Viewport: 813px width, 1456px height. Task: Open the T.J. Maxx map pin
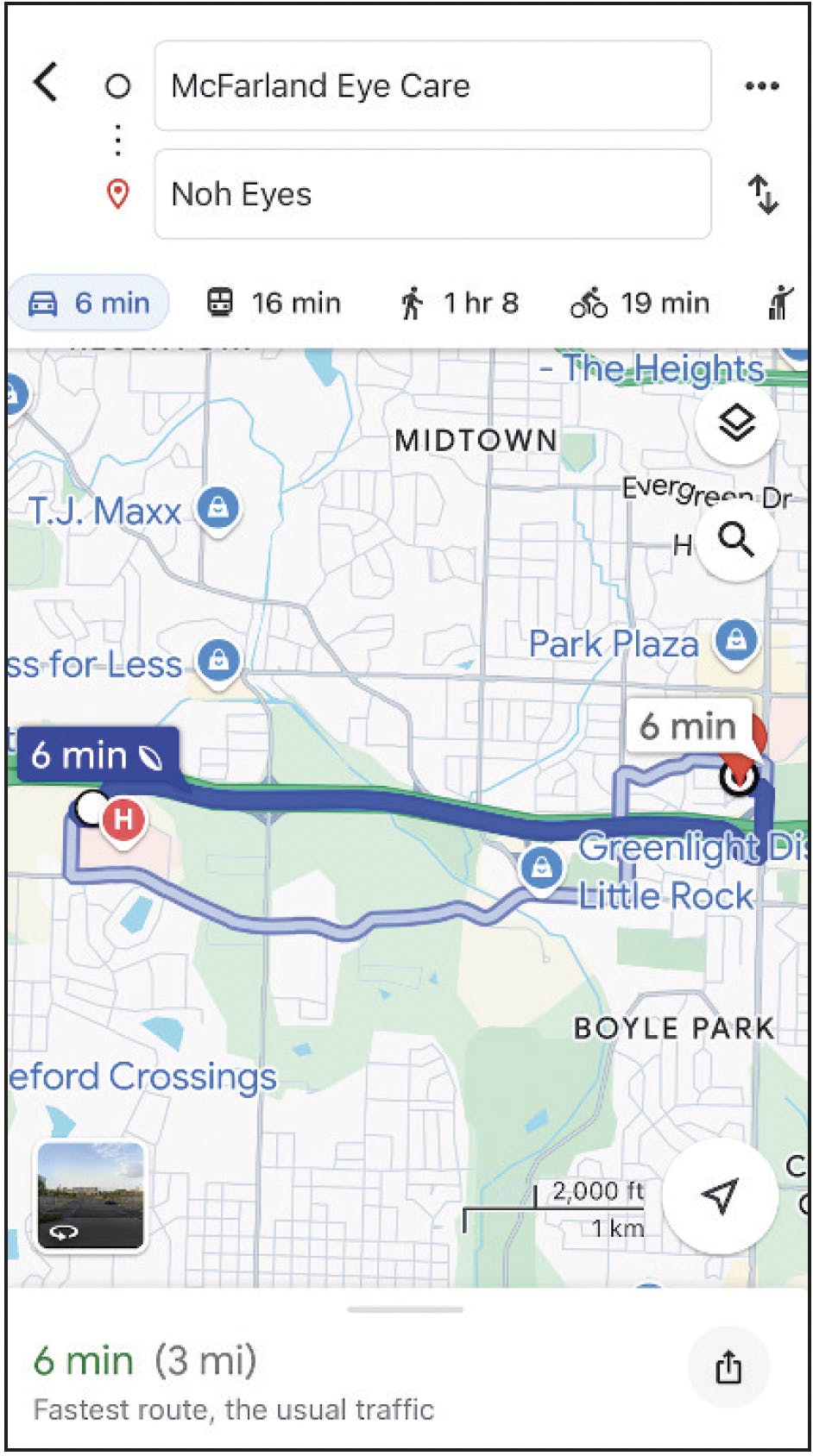pyautogui.click(x=218, y=508)
